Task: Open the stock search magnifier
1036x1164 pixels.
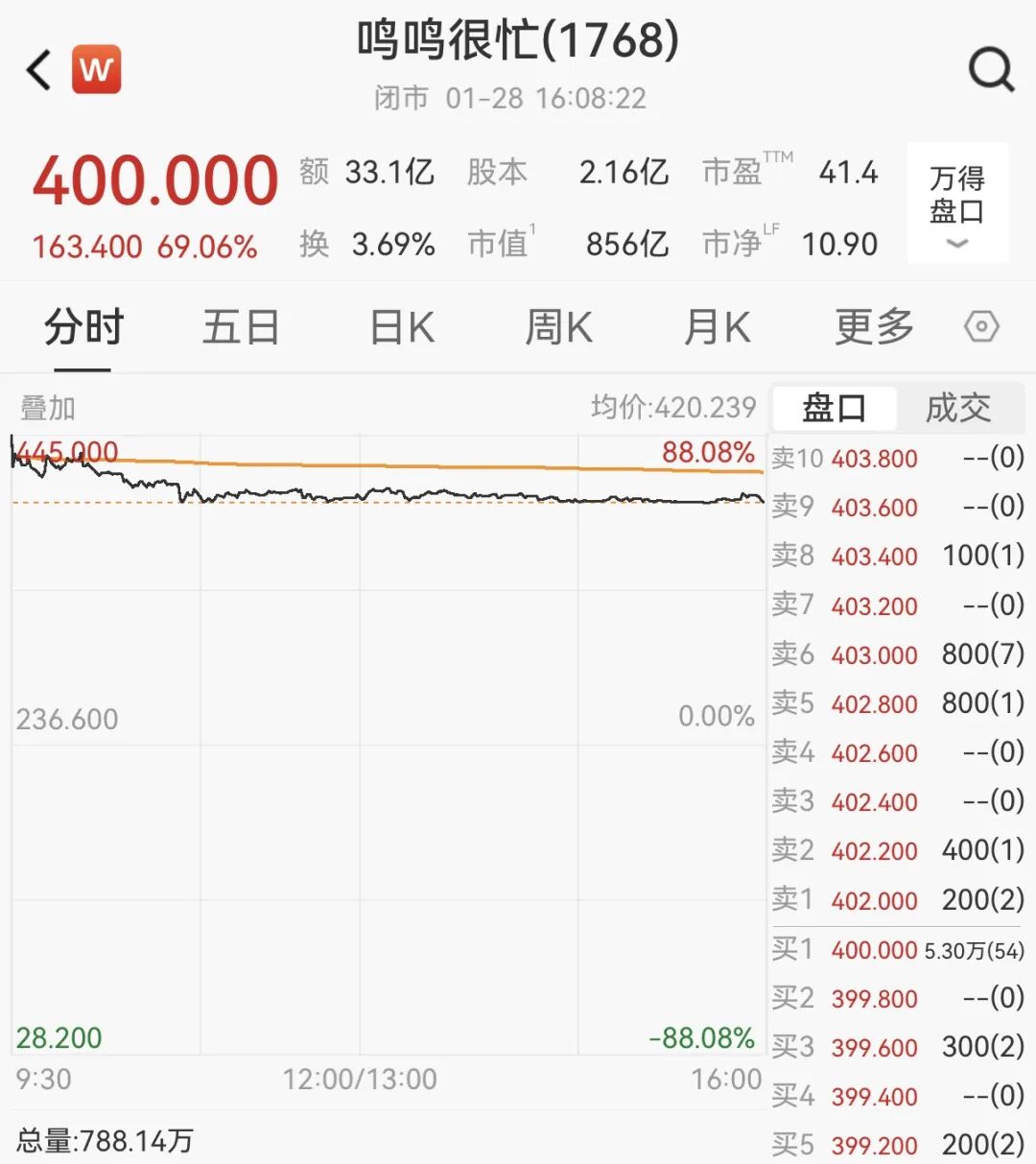Action: pos(991,70)
